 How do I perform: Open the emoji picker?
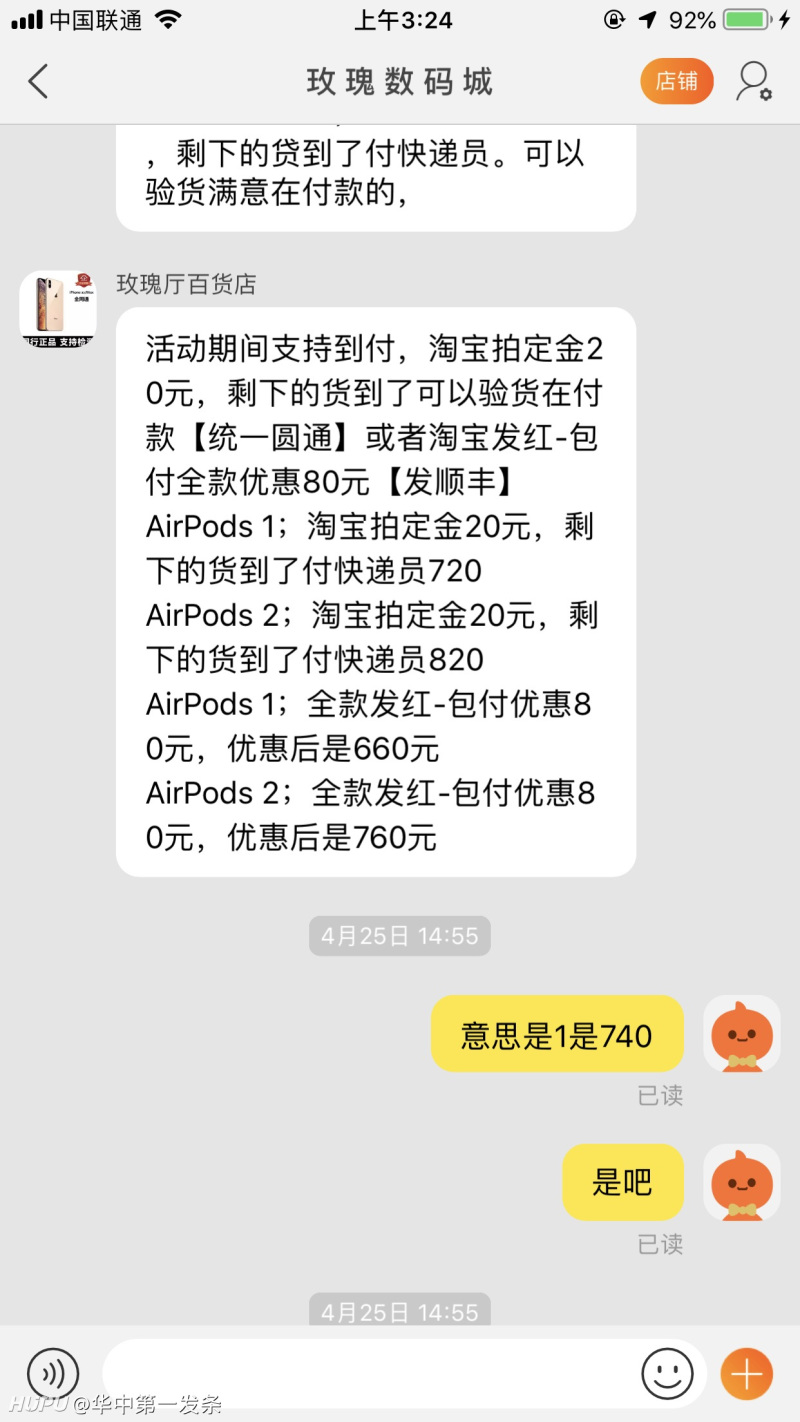click(x=667, y=1373)
